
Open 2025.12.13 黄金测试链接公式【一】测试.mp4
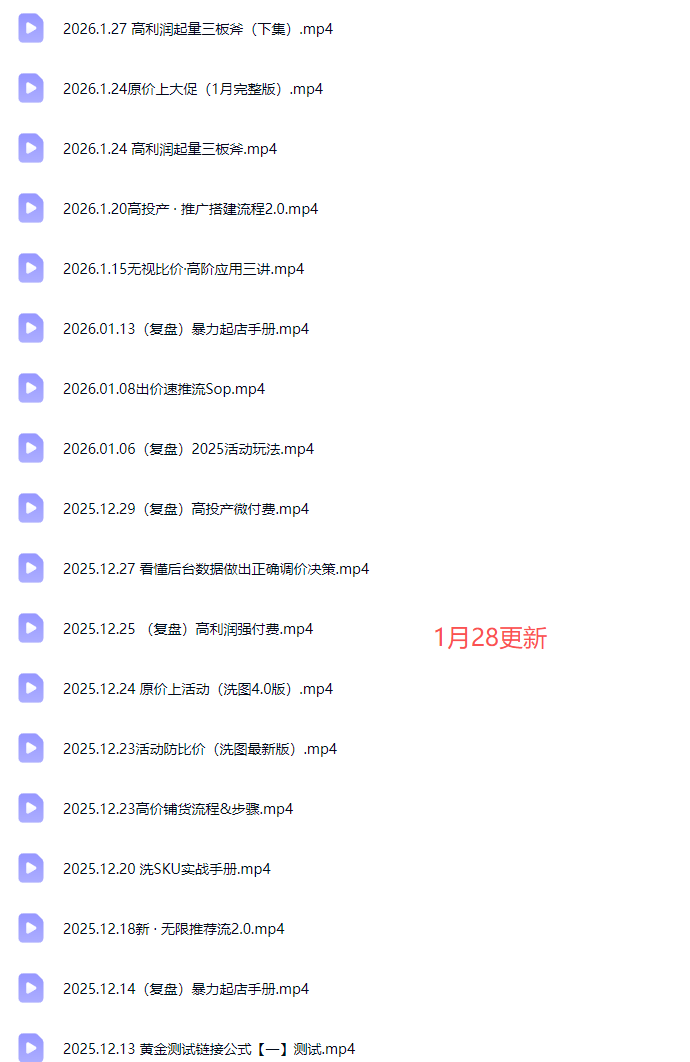pos(208,1049)
